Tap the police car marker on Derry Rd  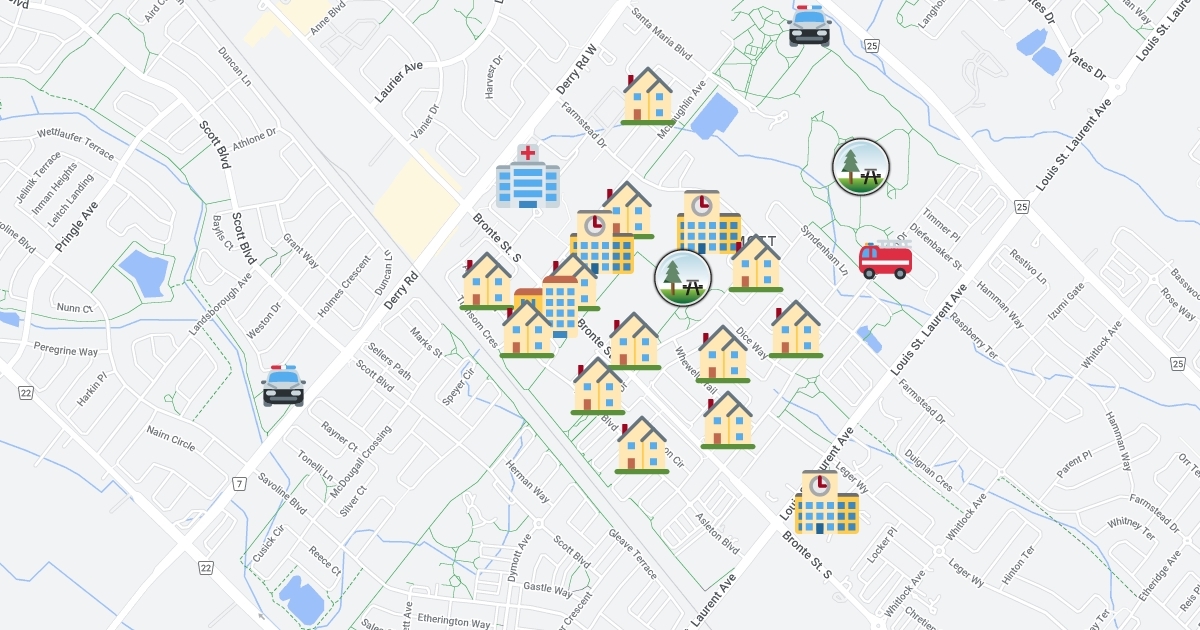click(x=283, y=385)
